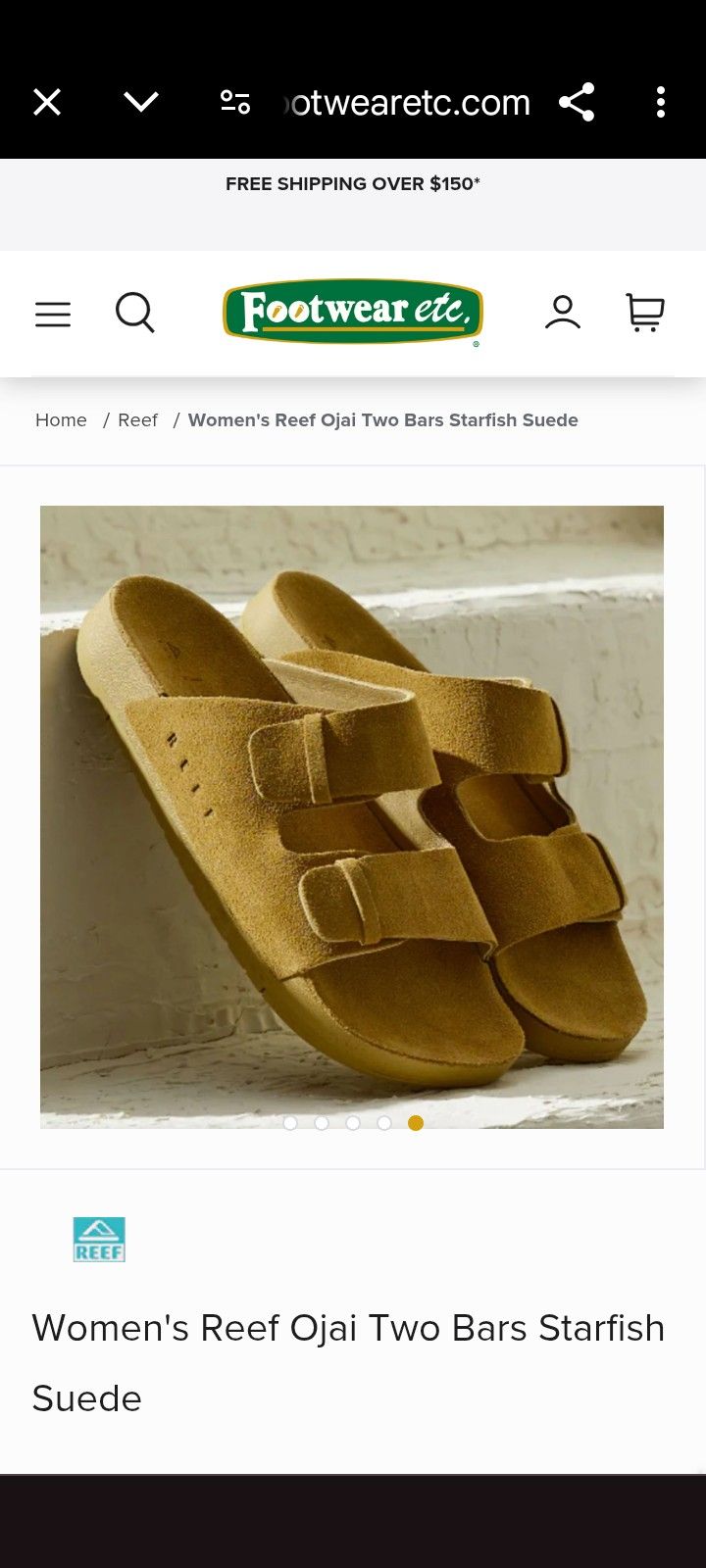Viewport: 706px width, 1568px height.
Task: Go to the Footwear etc. homepage logo
Action: point(353,313)
